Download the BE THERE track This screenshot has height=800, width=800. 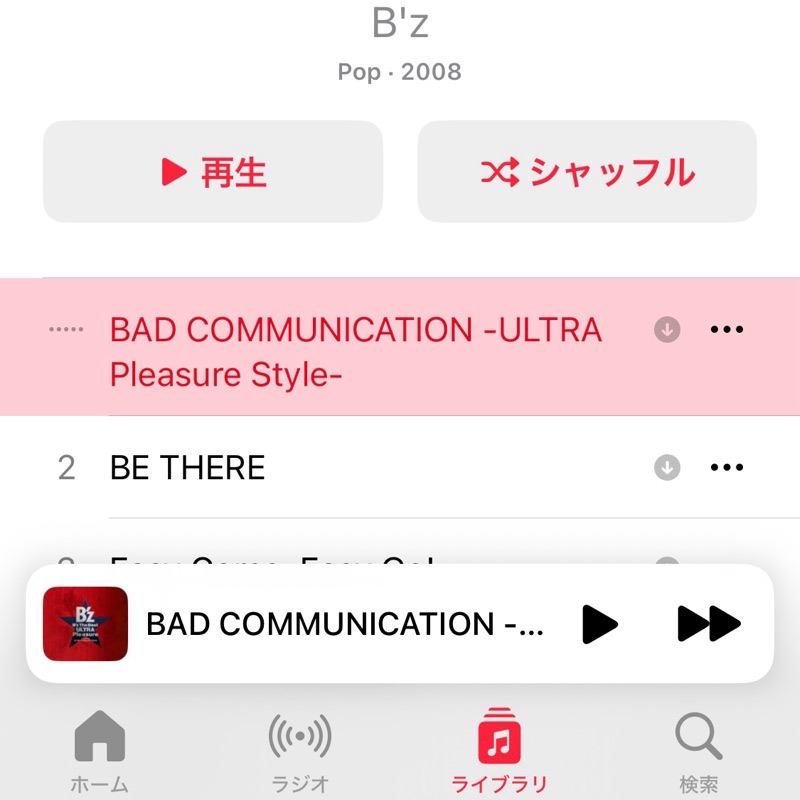667,467
